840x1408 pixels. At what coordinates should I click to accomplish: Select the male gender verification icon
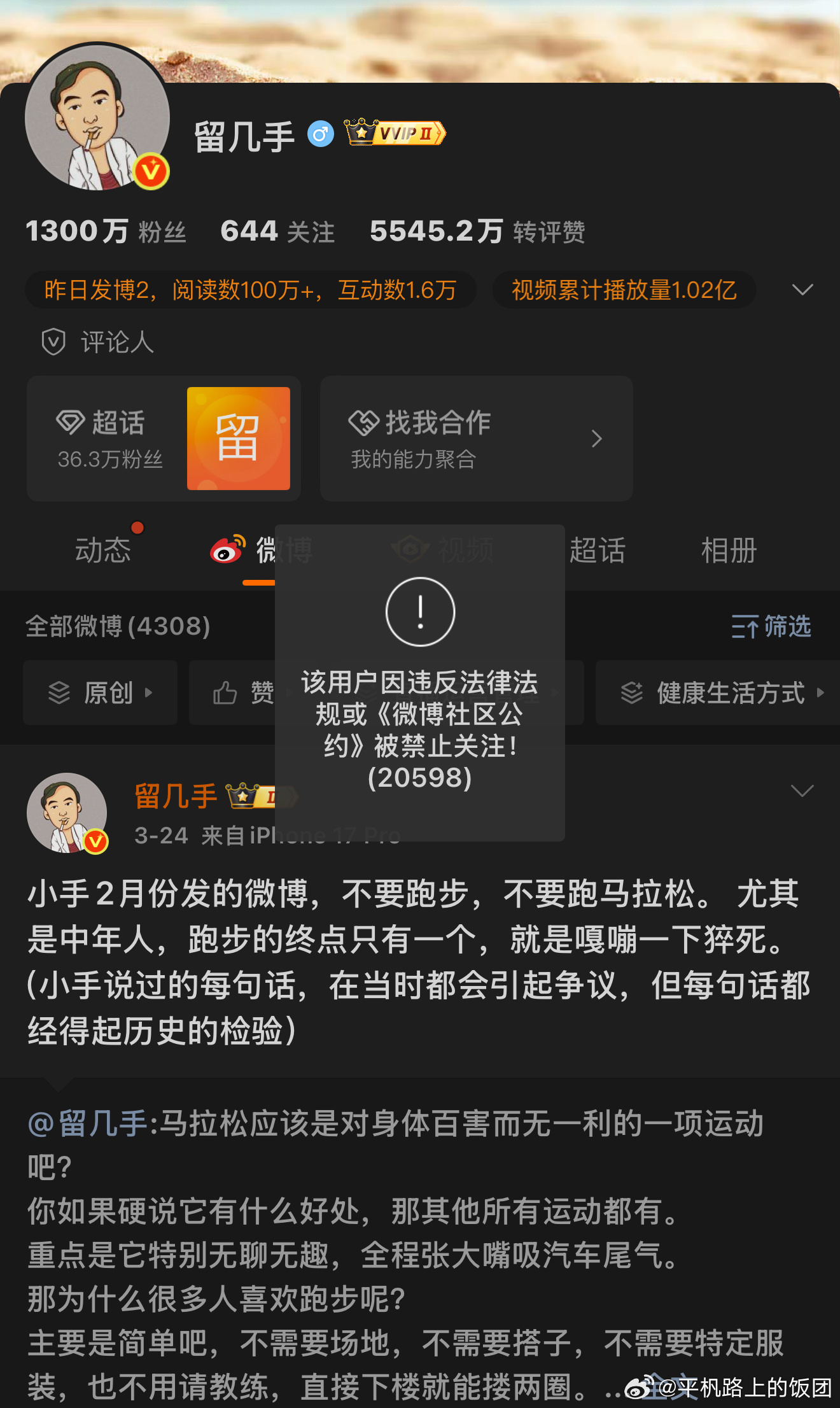(x=320, y=132)
